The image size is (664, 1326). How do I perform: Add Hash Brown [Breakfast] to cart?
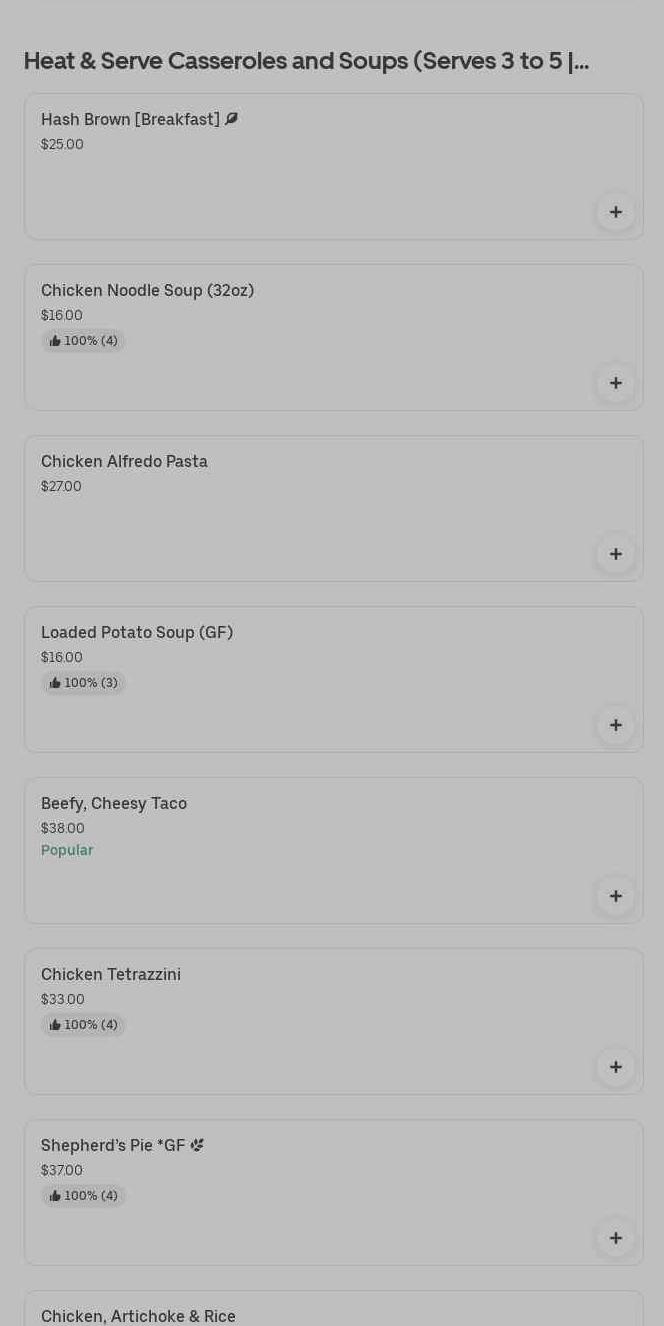coord(615,212)
